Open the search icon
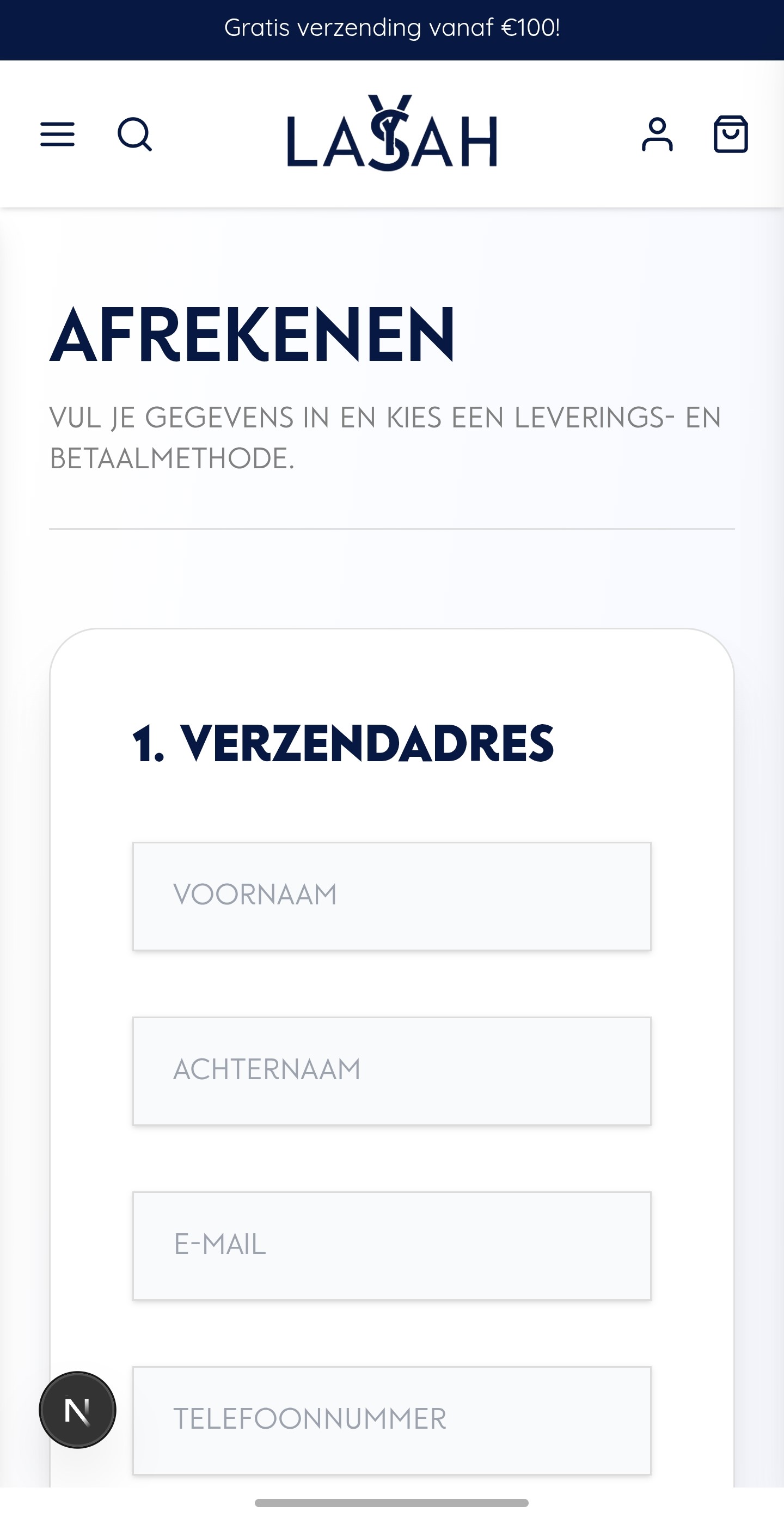Screen dimensions: 784x1518 pos(135,134)
